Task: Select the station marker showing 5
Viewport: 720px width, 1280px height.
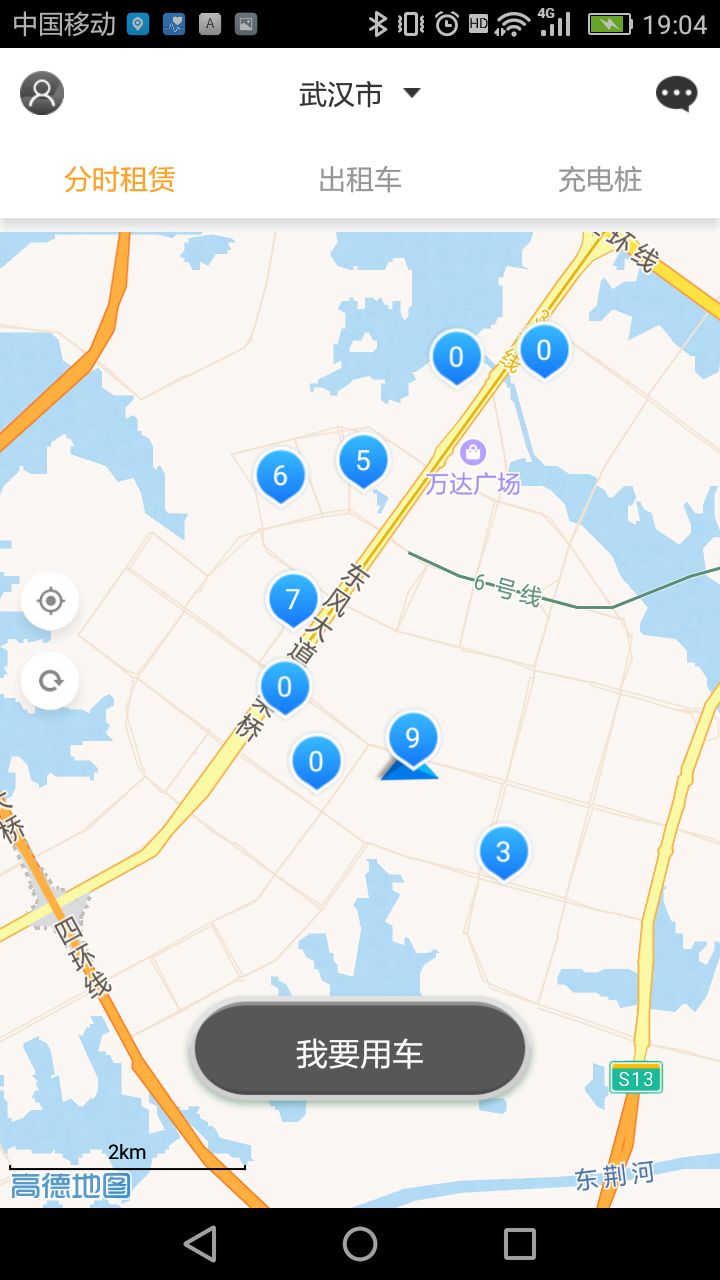Action: point(363,460)
